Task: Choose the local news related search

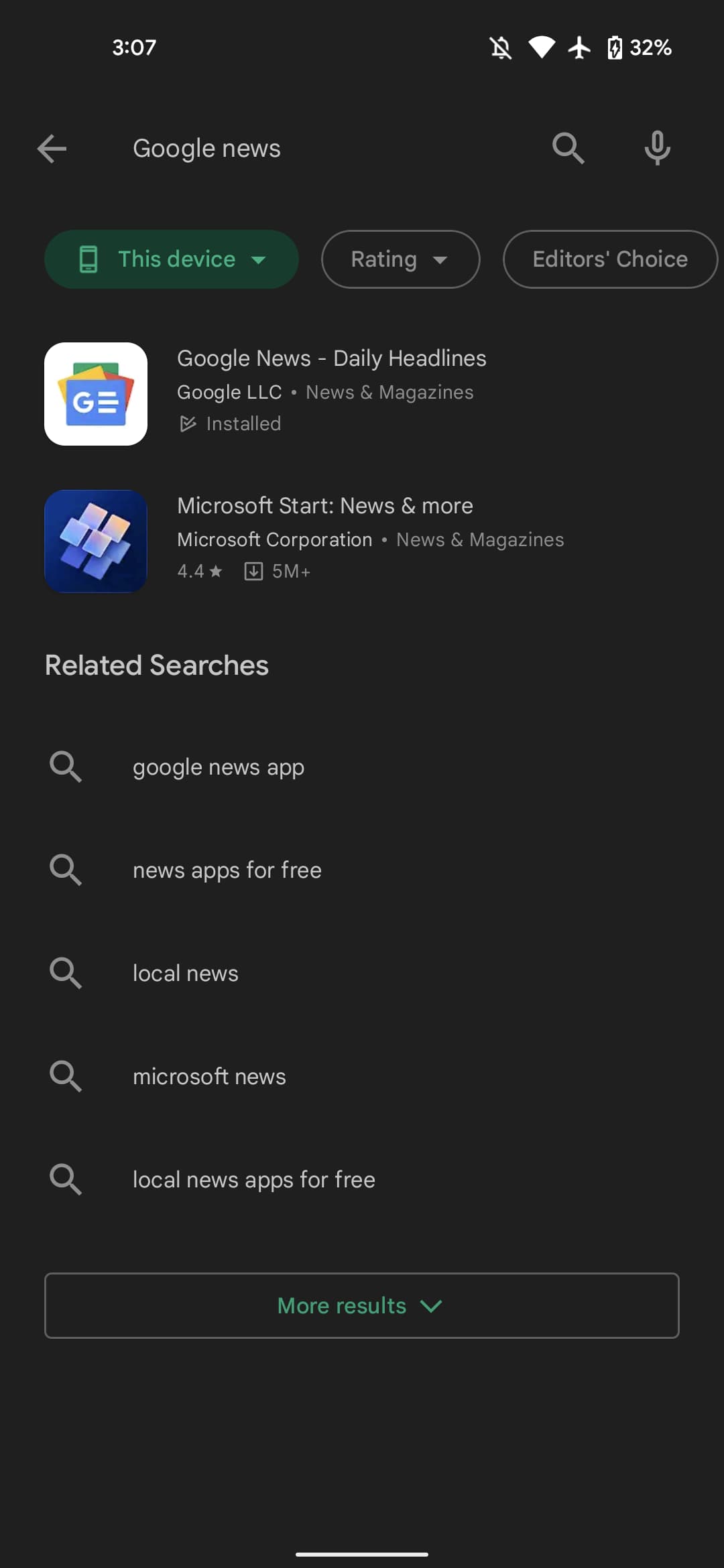Action: coord(185,973)
